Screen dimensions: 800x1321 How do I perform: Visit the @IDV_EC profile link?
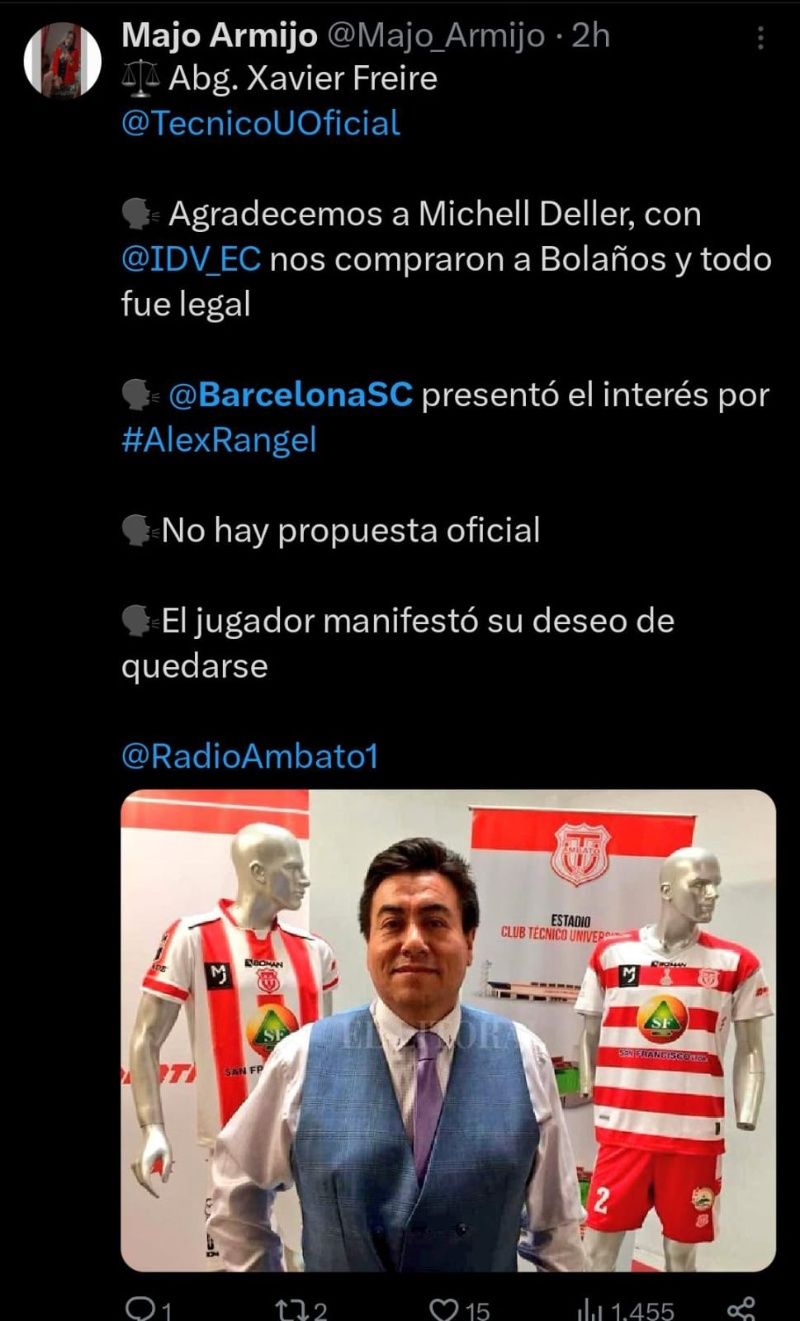[191, 260]
